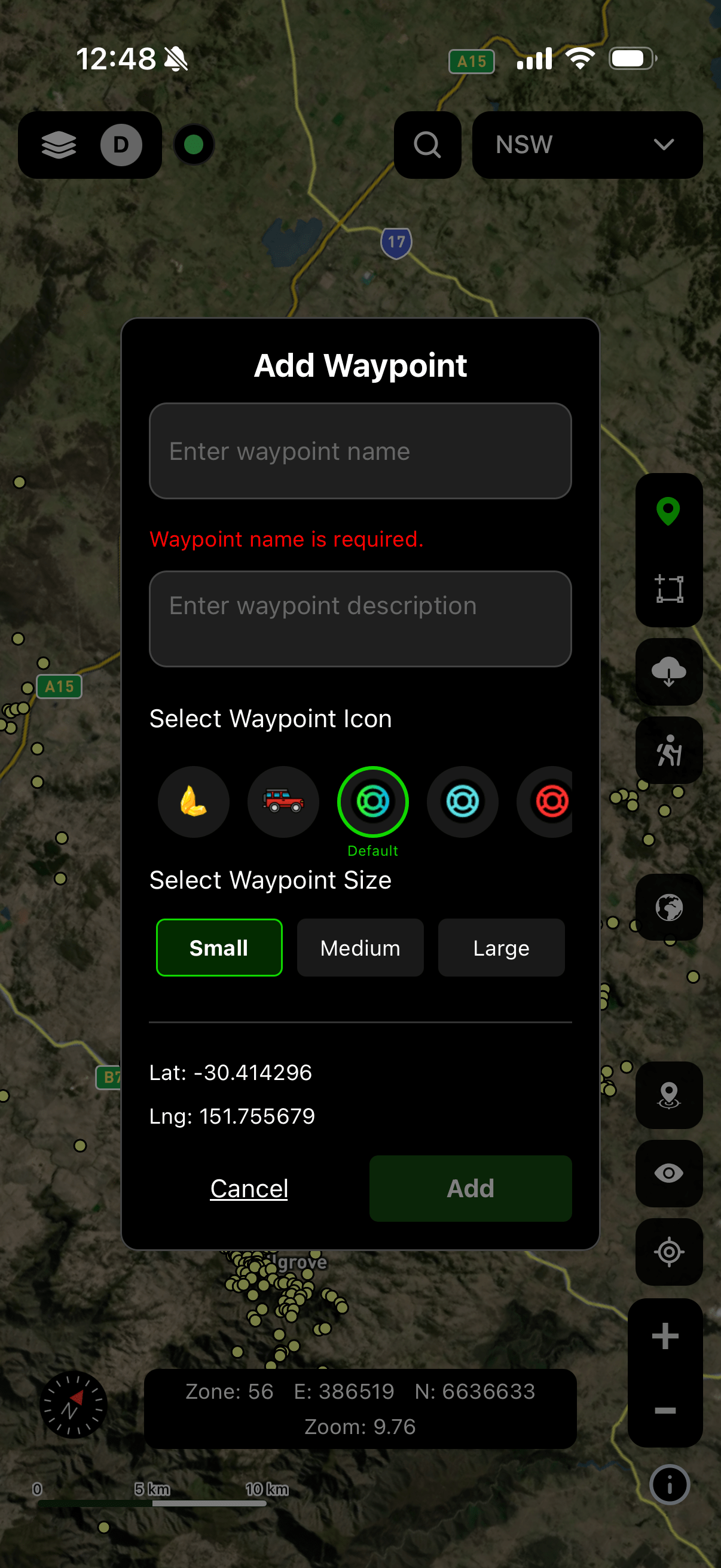The image size is (721, 1568).
Task: Cancel adding the waypoint
Action: pos(249,1188)
